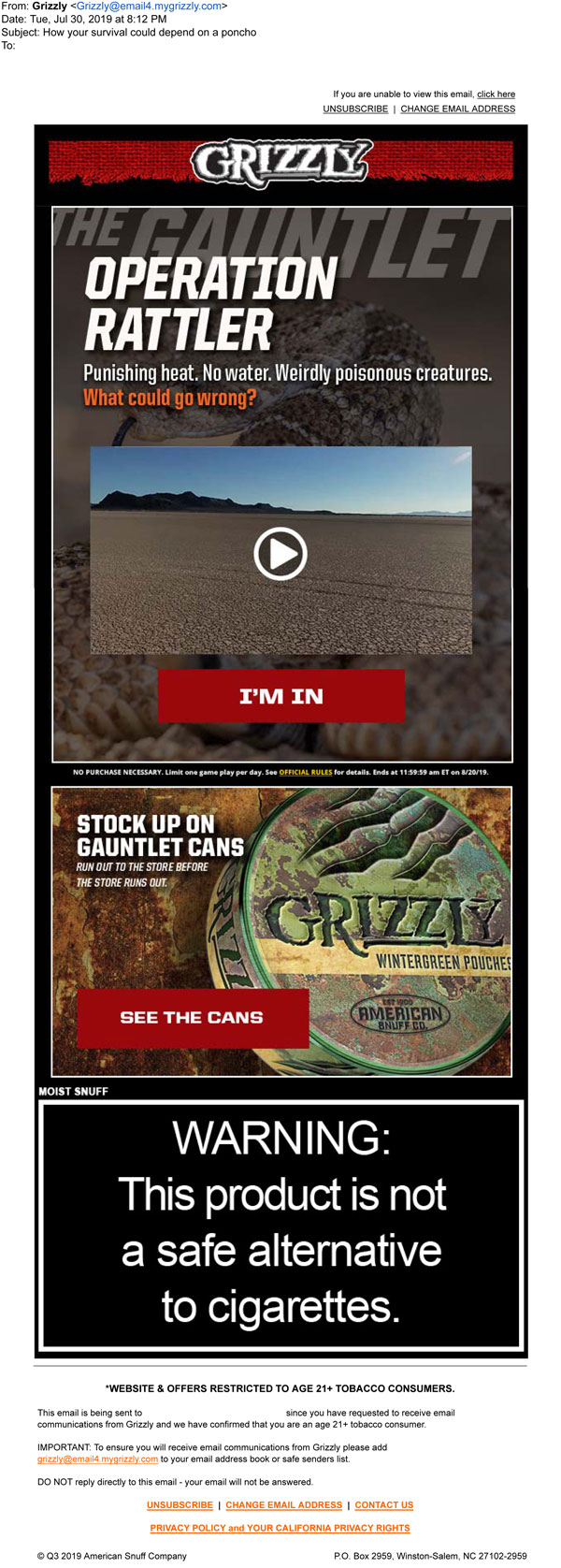561x1568 pixels.
Task: Open the grizzly@email4.mygrizzly.com address link
Action: [97, 1459]
